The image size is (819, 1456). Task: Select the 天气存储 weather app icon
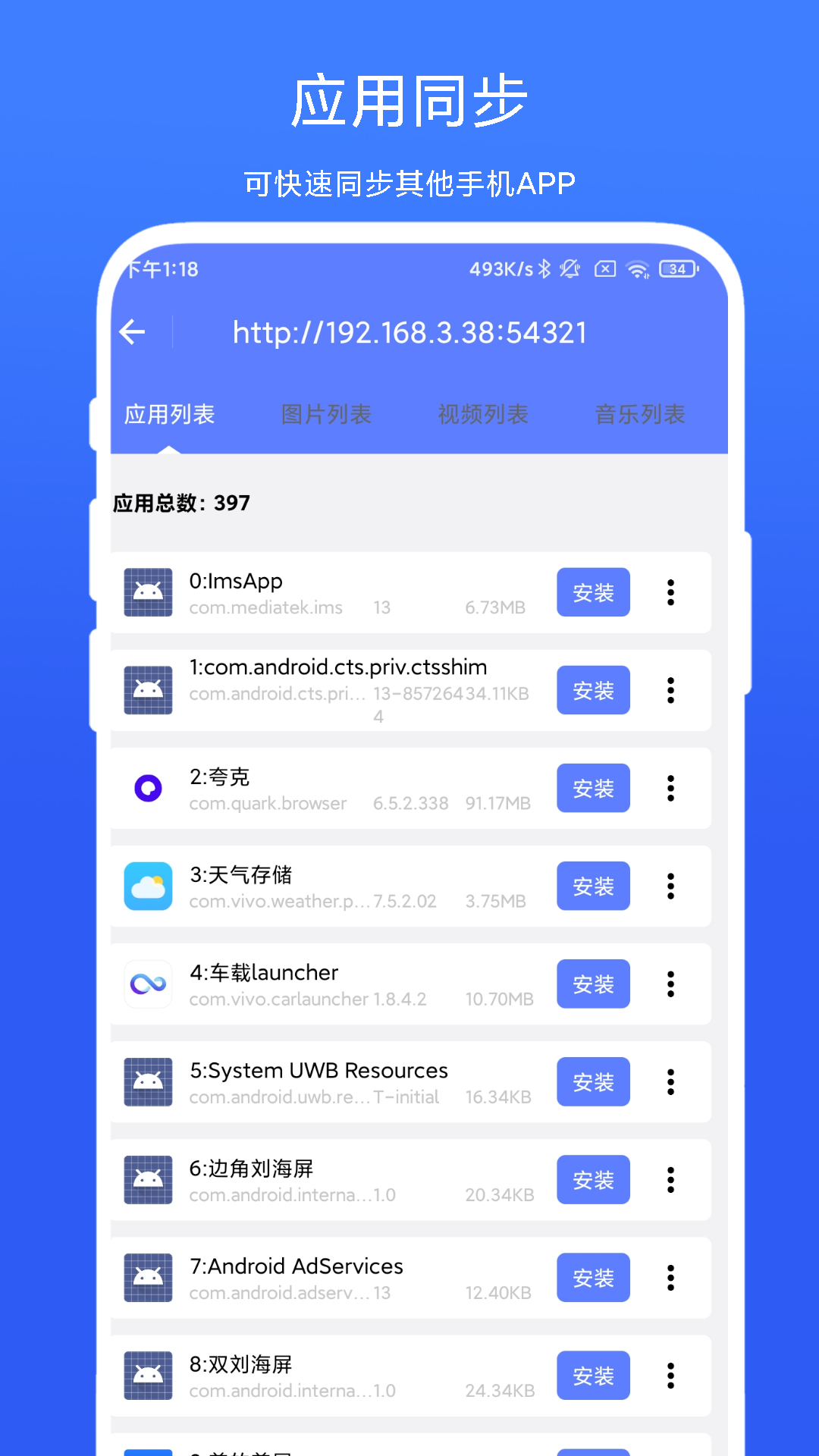coord(148,886)
